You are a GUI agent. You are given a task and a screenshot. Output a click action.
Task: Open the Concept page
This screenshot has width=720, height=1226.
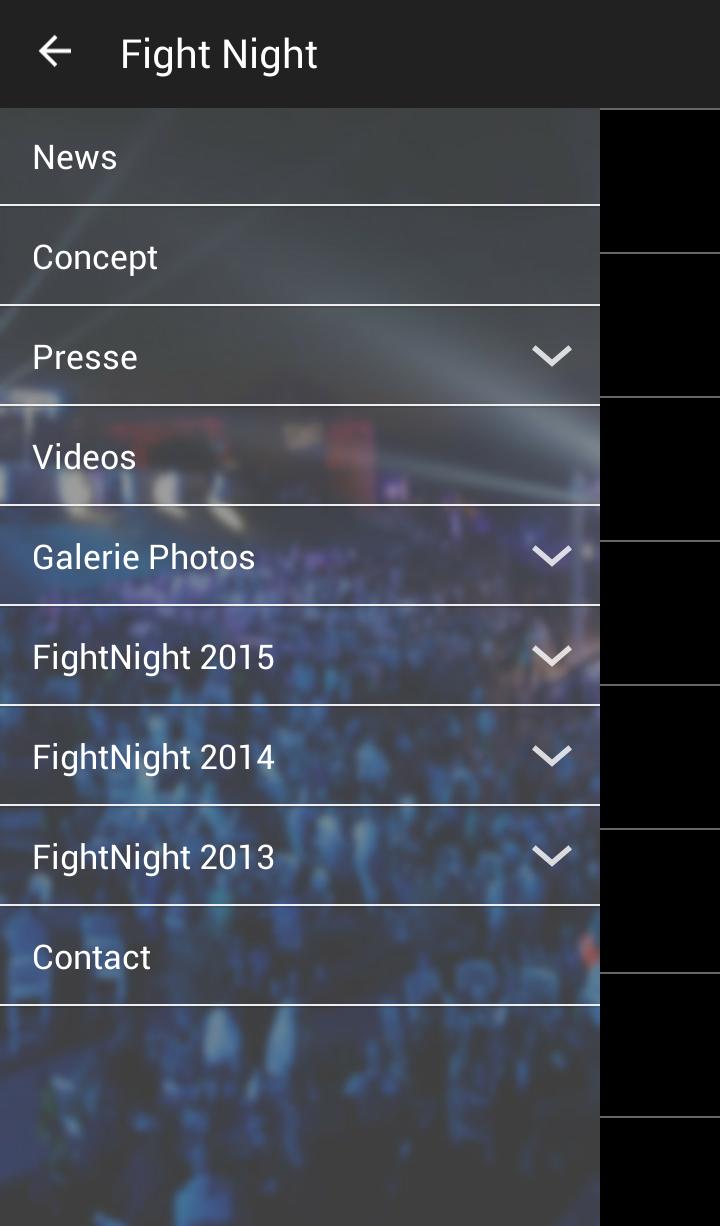pyautogui.click(x=95, y=257)
